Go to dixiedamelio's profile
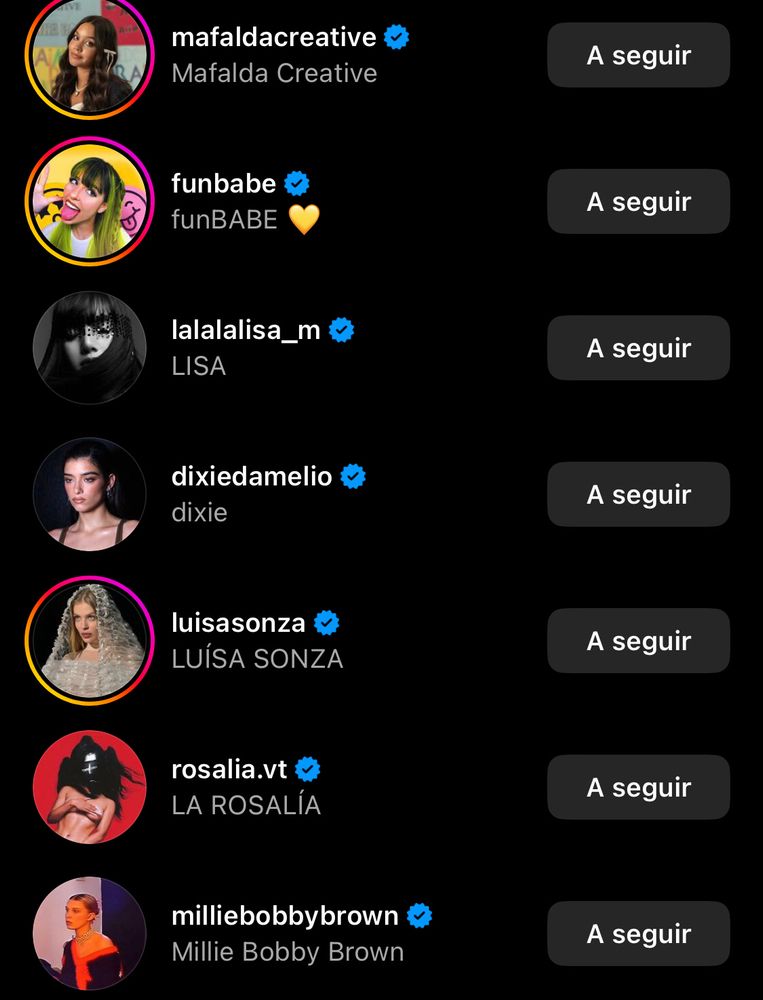Viewport: 763px width, 1000px height. pos(251,477)
